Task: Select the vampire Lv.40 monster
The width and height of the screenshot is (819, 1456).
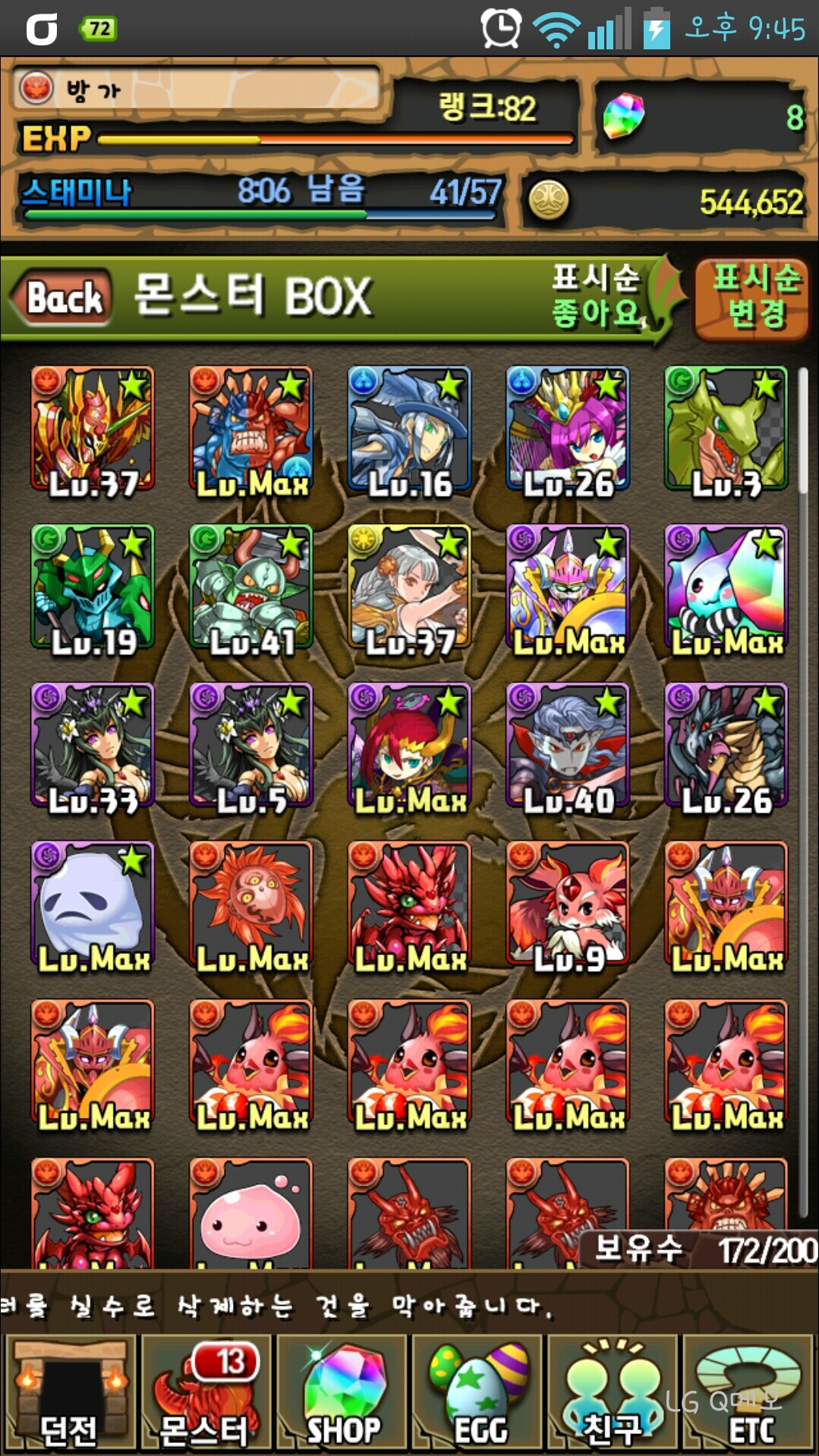Action: click(x=568, y=747)
